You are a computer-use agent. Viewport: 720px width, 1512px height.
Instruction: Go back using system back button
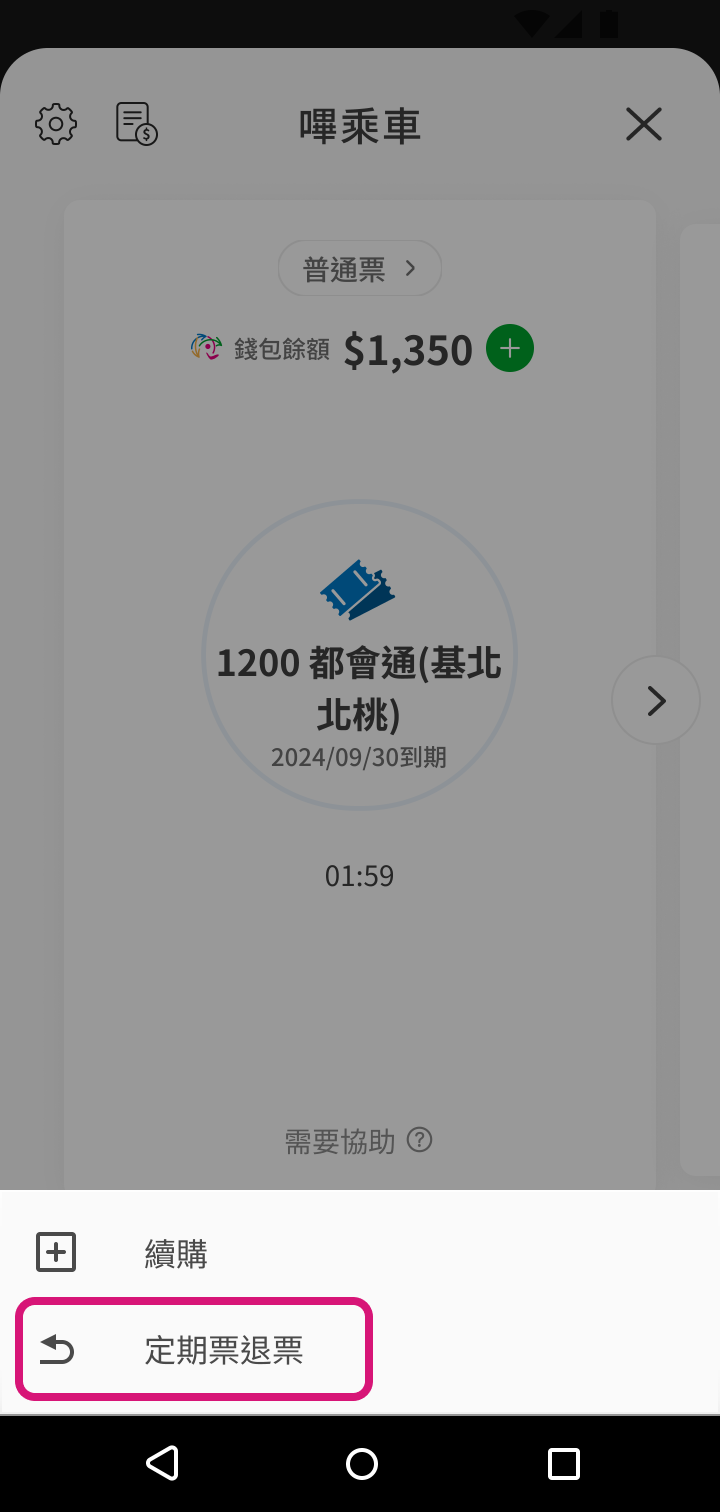tap(162, 1463)
